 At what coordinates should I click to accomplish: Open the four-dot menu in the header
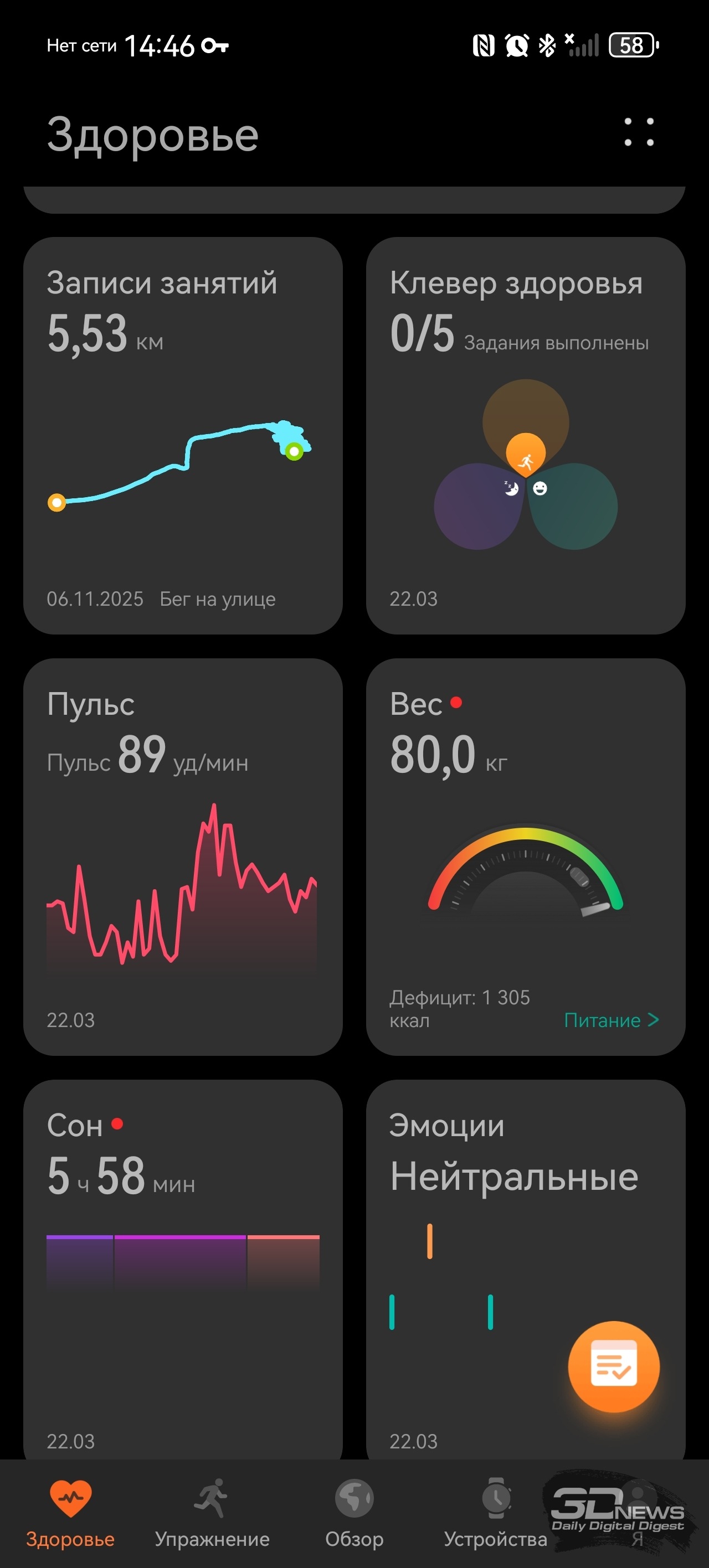638,132
